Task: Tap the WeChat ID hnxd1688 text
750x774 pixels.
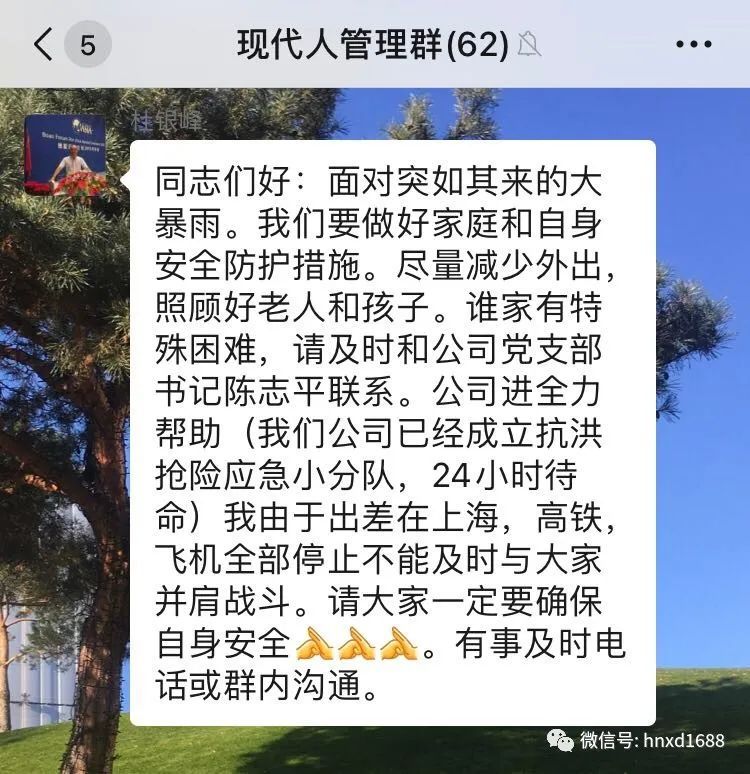Action: (x=686, y=739)
